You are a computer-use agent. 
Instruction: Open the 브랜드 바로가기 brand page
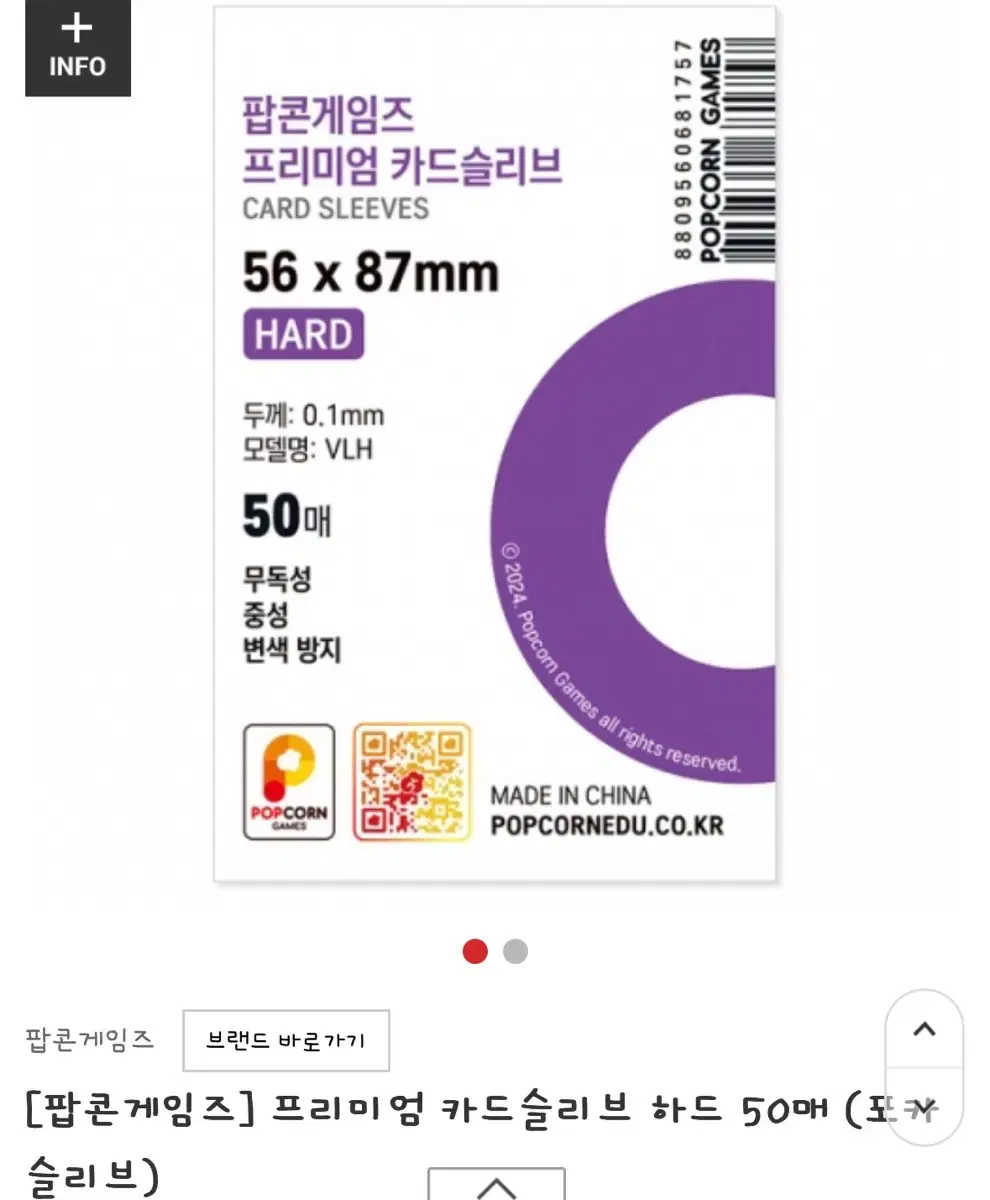pyautogui.click(x=285, y=1041)
